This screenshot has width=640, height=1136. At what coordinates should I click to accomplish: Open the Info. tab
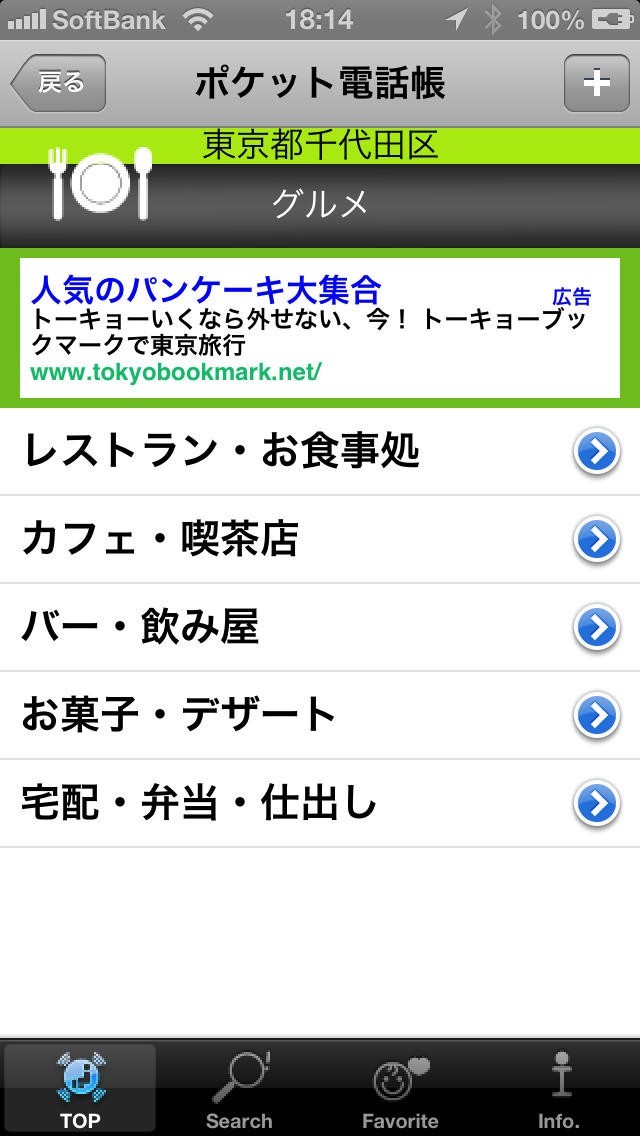560,1090
